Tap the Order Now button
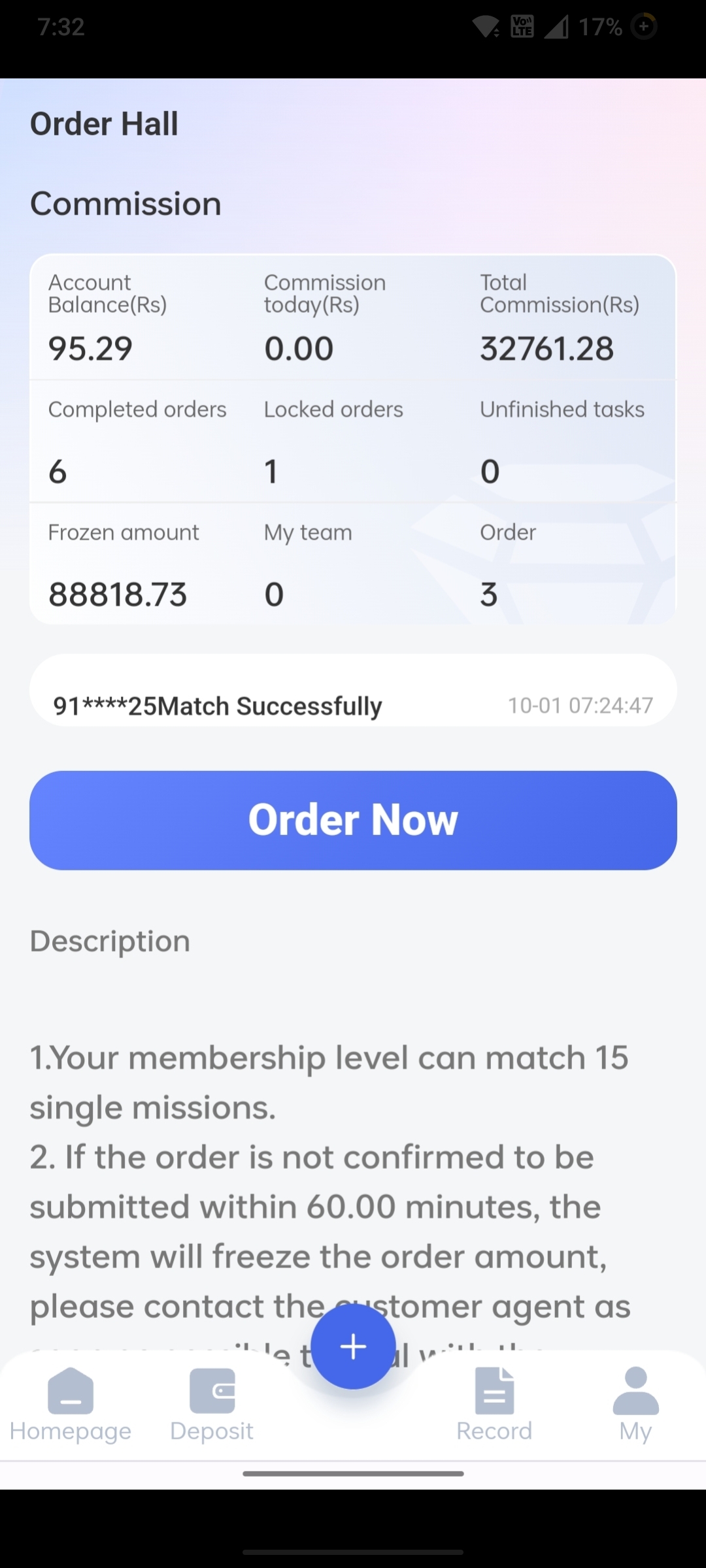The width and height of the screenshot is (706, 1568). (353, 820)
